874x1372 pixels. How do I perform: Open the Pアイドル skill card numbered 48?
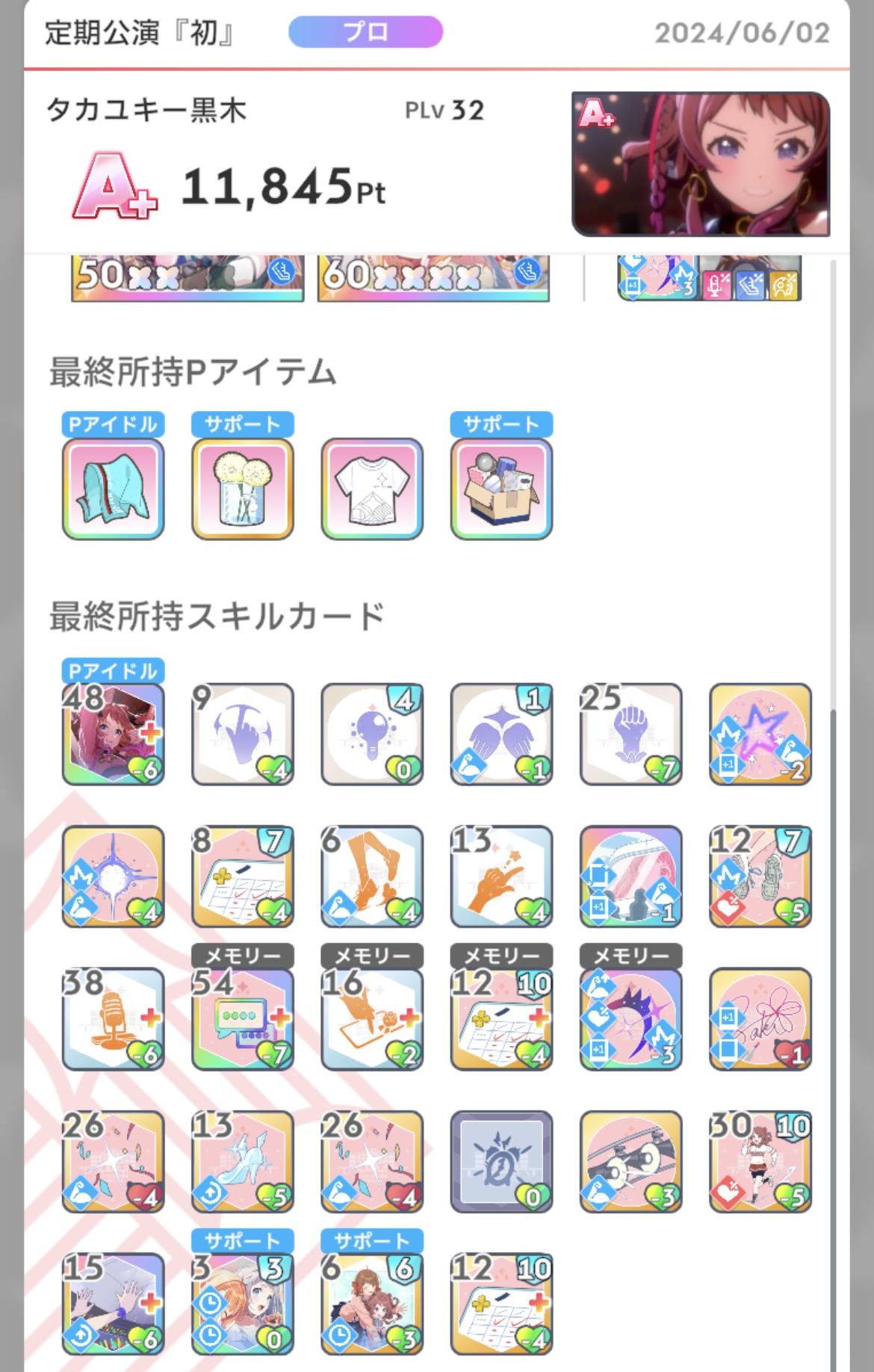point(113,734)
